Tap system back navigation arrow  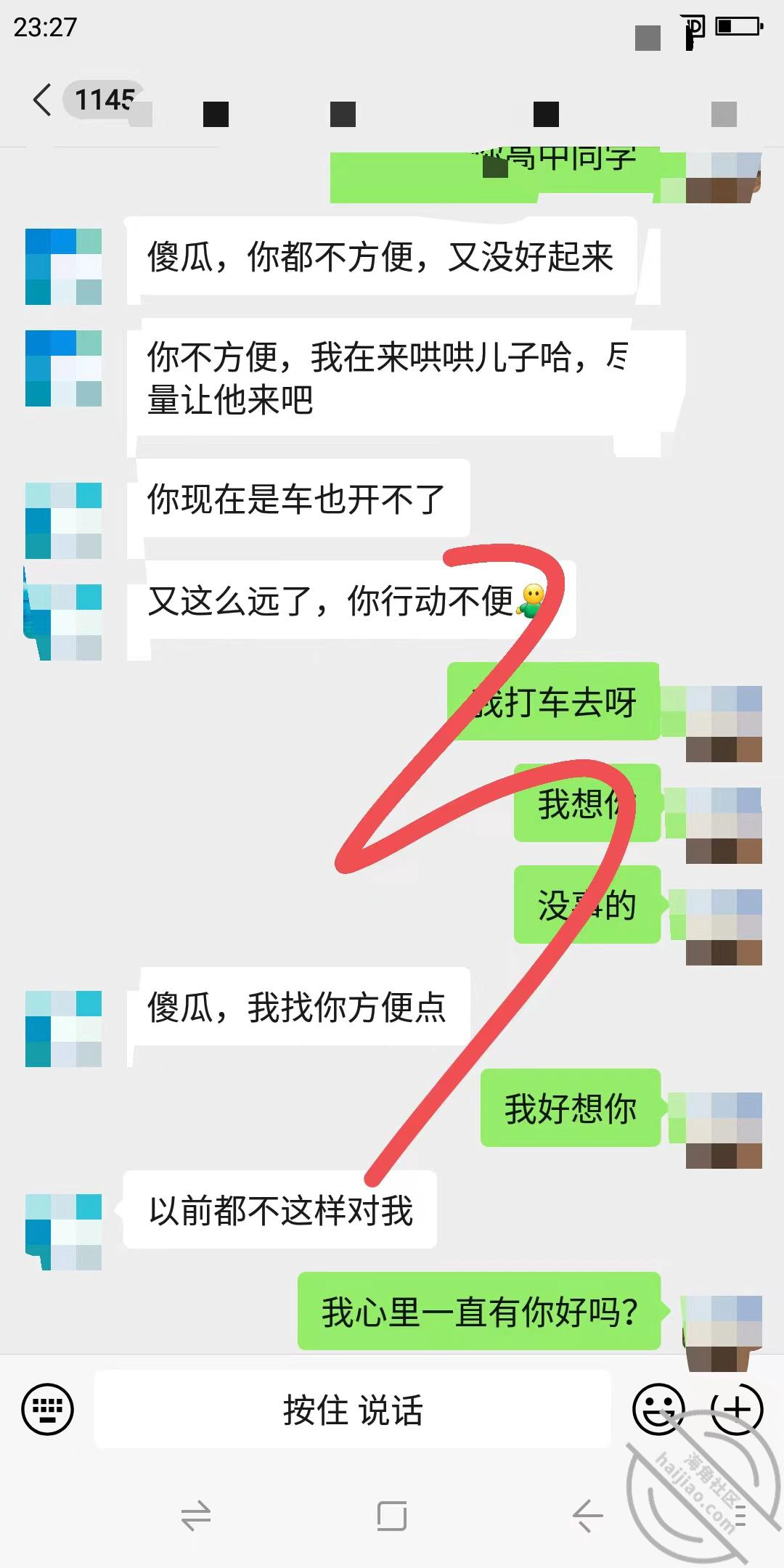588,1516
